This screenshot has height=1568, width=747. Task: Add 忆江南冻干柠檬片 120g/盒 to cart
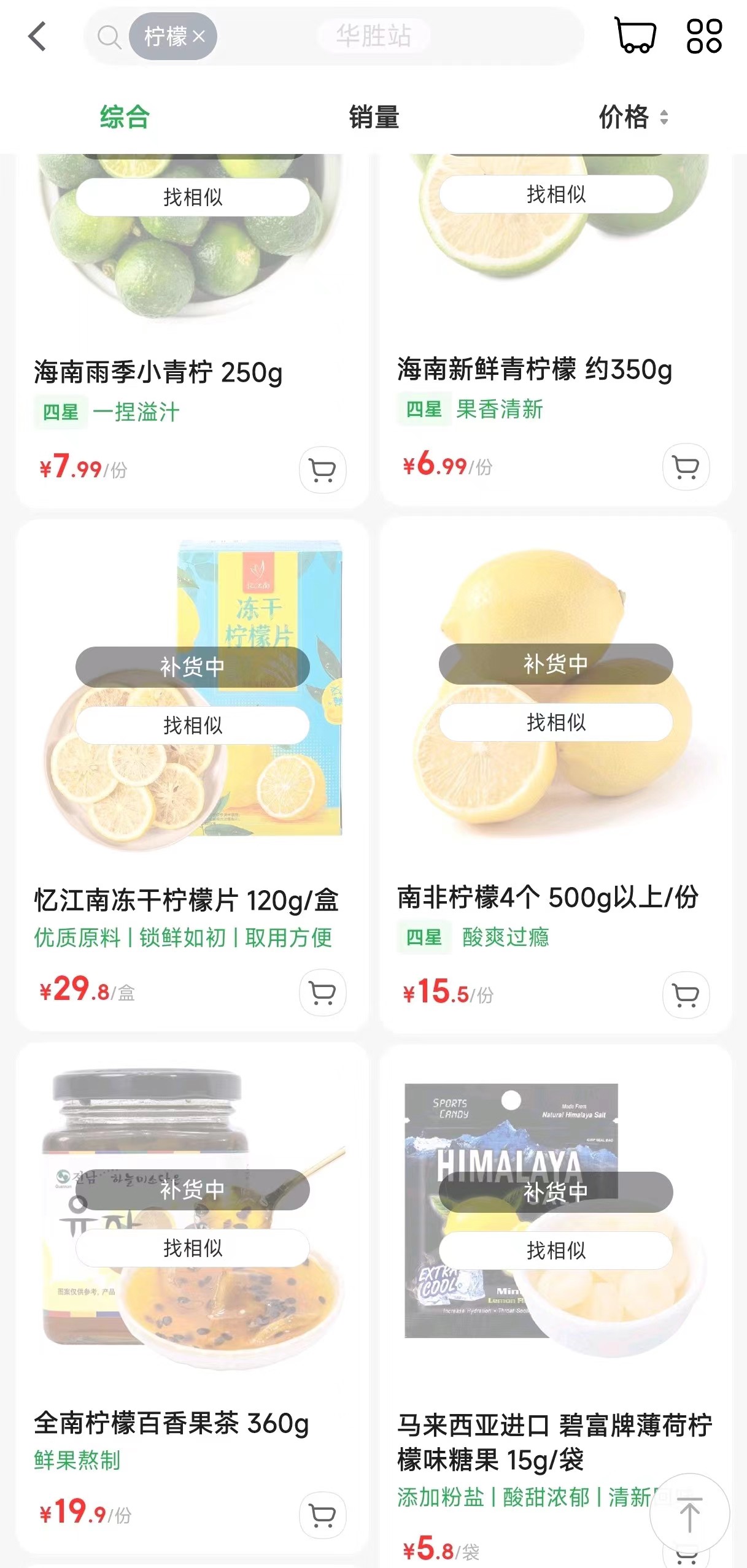pos(322,992)
